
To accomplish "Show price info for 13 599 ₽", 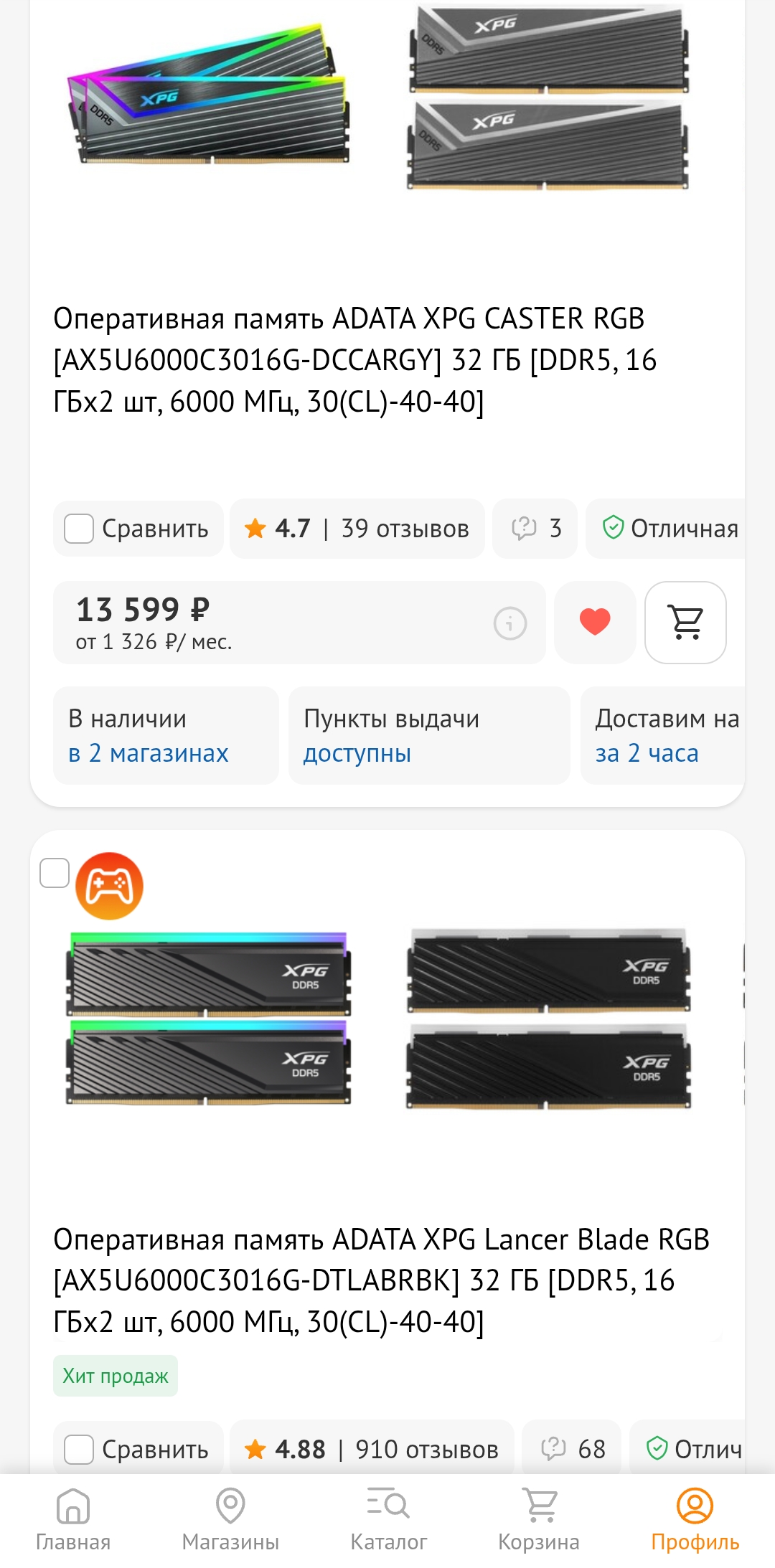I will click(510, 623).
